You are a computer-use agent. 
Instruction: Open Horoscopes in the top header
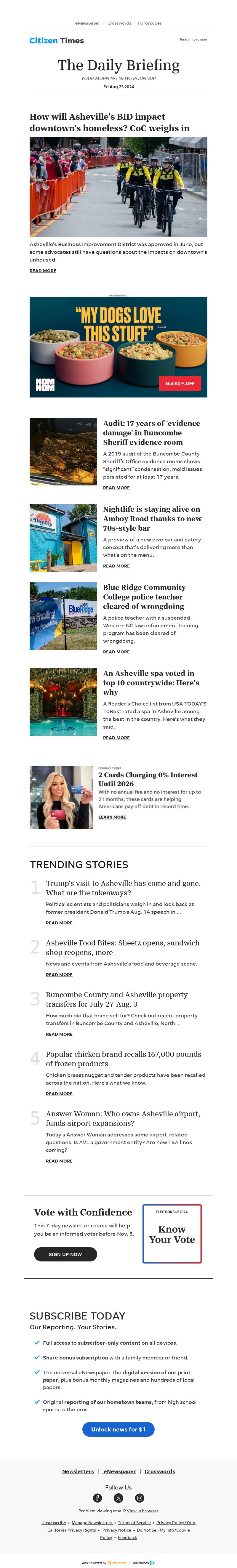tap(149, 23)
